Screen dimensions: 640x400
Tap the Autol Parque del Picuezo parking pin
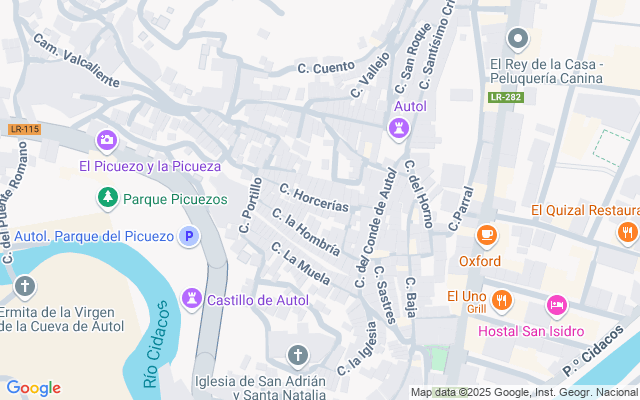(188, 237)
